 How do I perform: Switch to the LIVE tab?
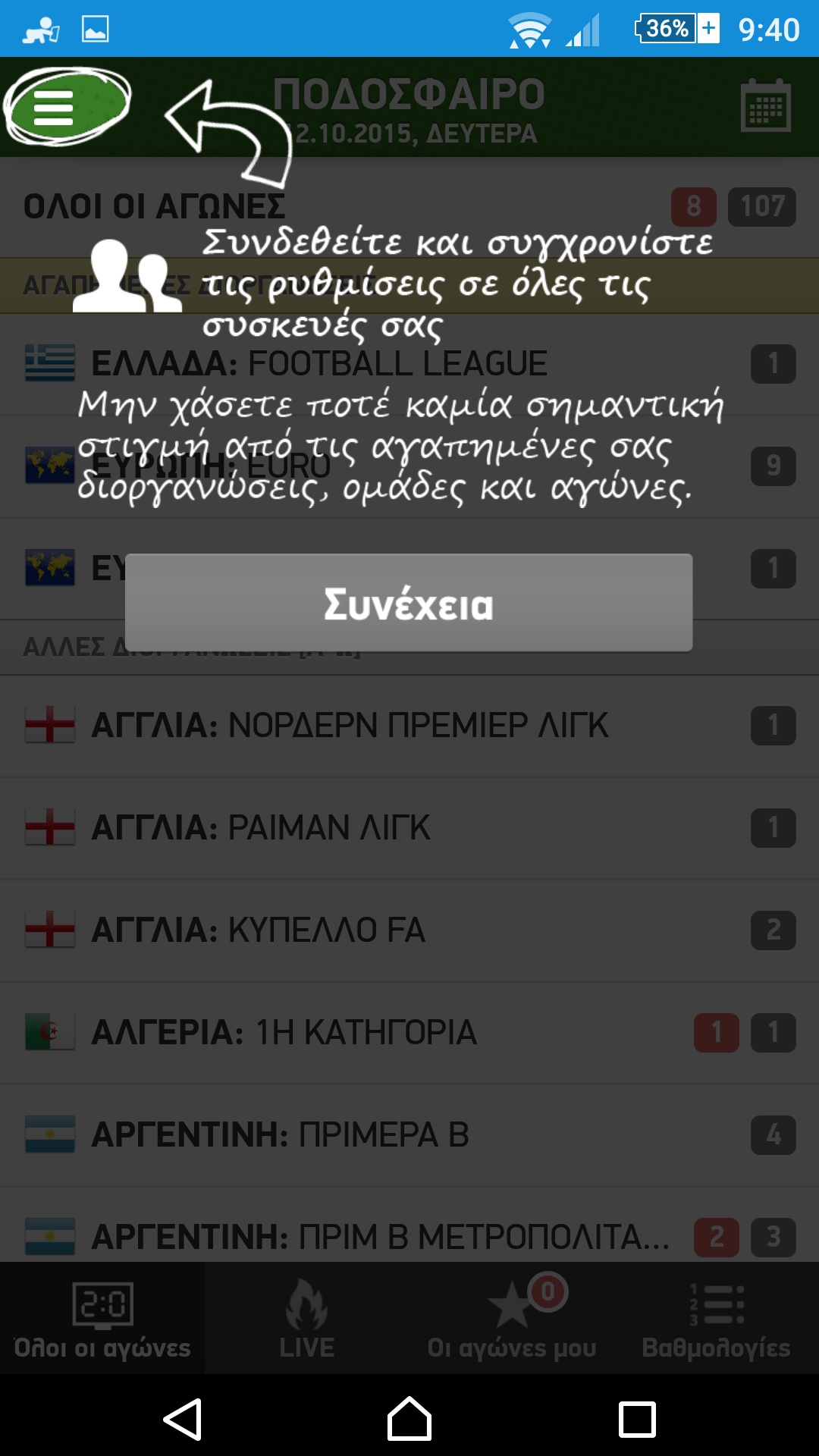[x=307, y=1318]
